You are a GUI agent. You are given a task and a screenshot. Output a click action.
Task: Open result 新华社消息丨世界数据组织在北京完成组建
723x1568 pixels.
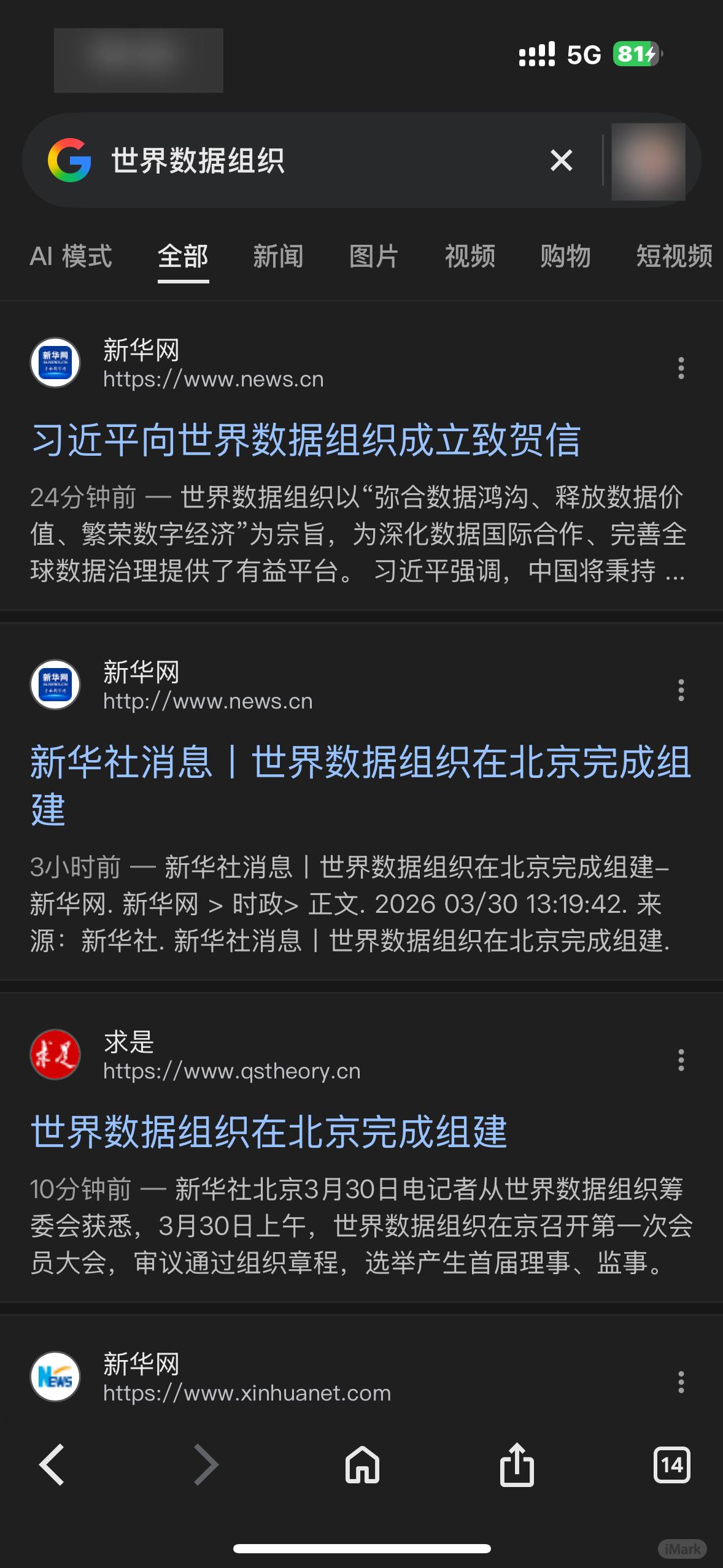tap(360, 763)
